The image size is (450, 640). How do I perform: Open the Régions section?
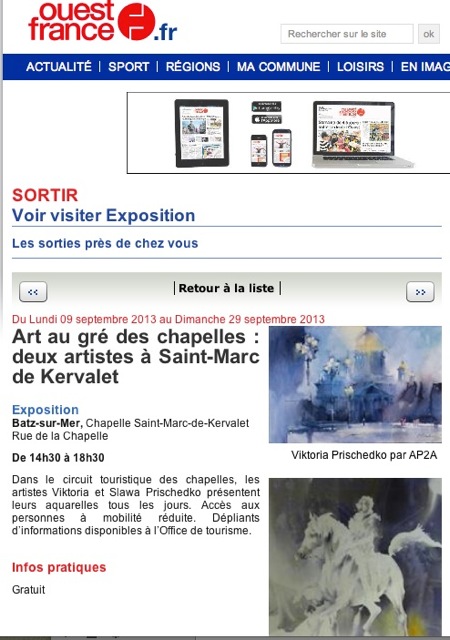[193, 67]
